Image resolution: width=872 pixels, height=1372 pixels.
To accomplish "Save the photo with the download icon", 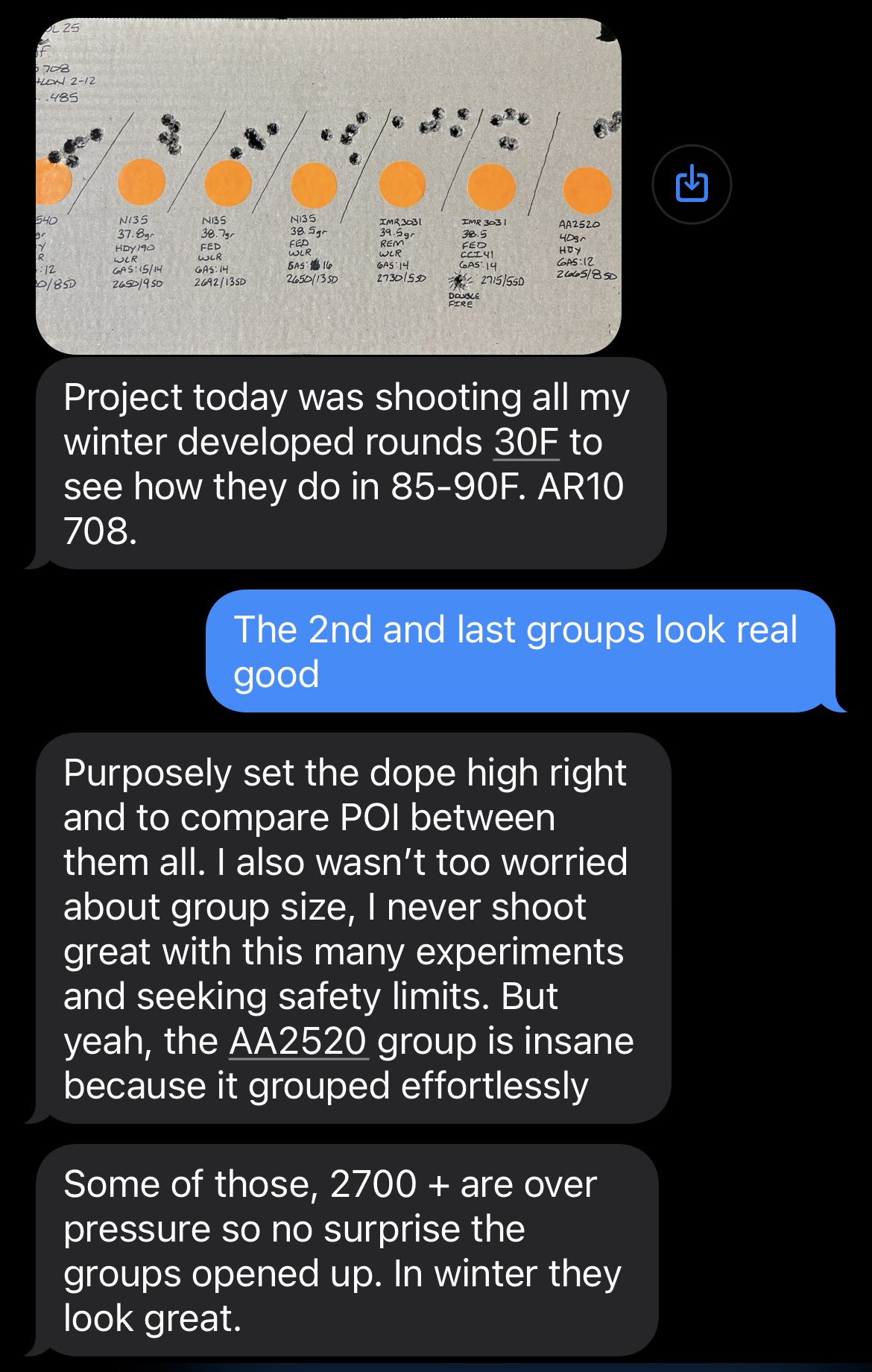I will tap(692, 184).
